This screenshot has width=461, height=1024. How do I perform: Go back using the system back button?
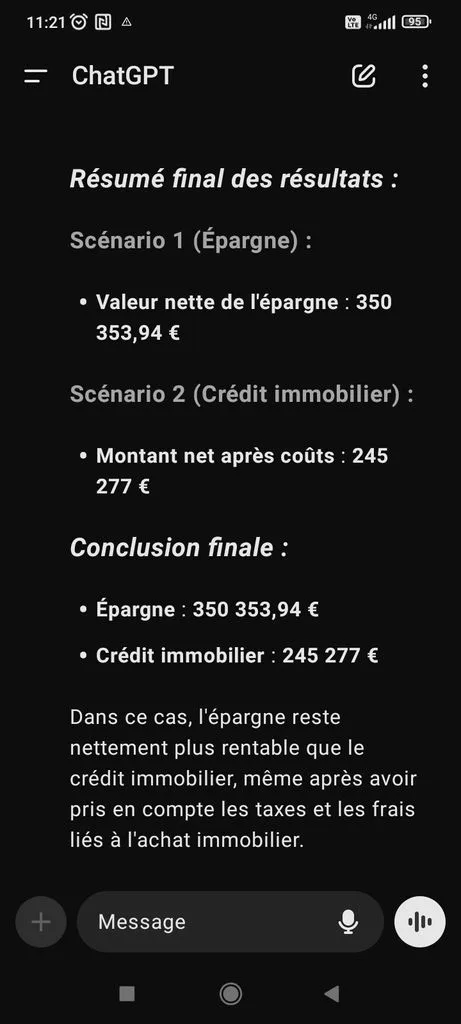pyautogui.click(x=332, y=994)
